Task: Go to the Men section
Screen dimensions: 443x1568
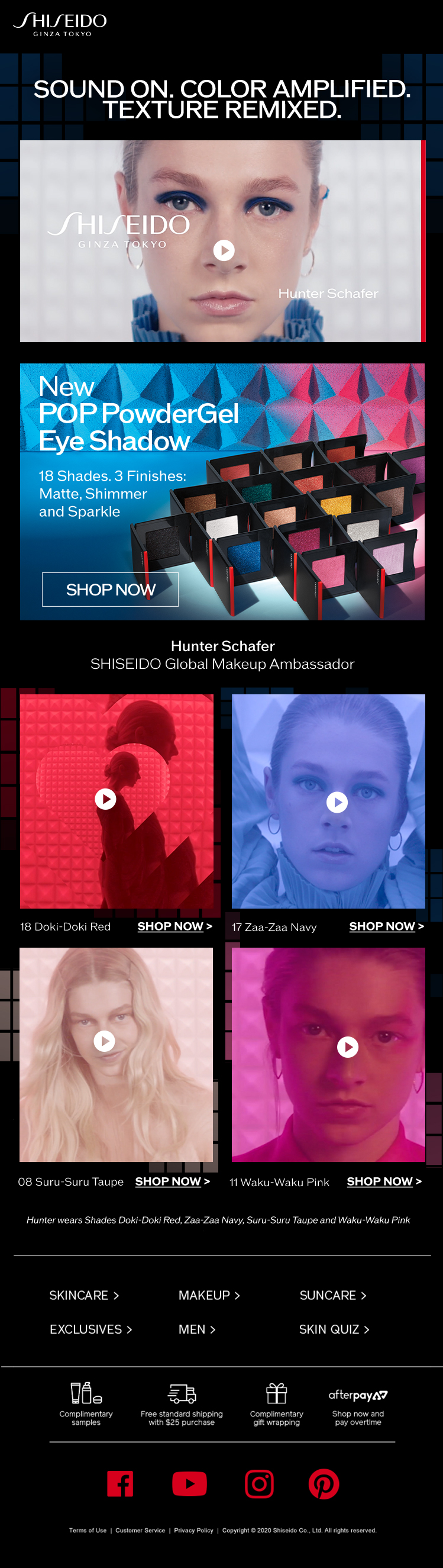Action: (x=196, y=1329)
